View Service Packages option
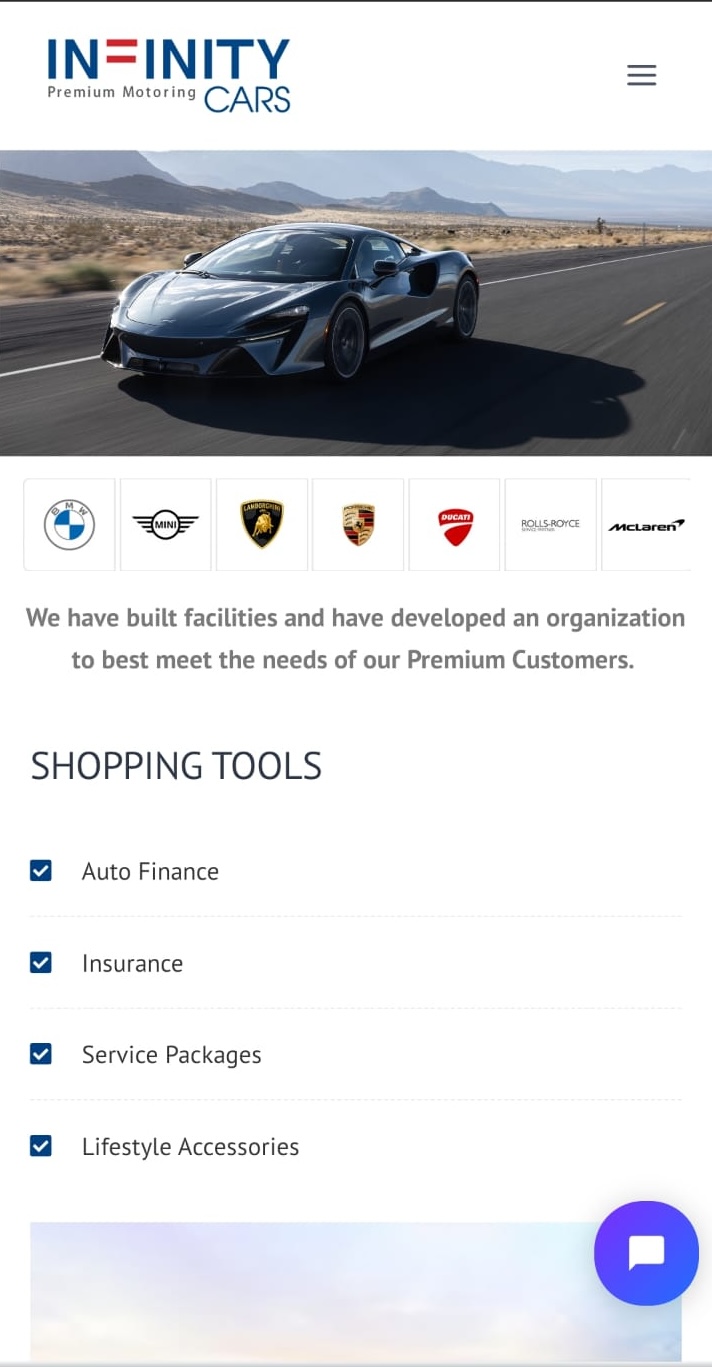Screen dimensions: 712x1367 171,1055
